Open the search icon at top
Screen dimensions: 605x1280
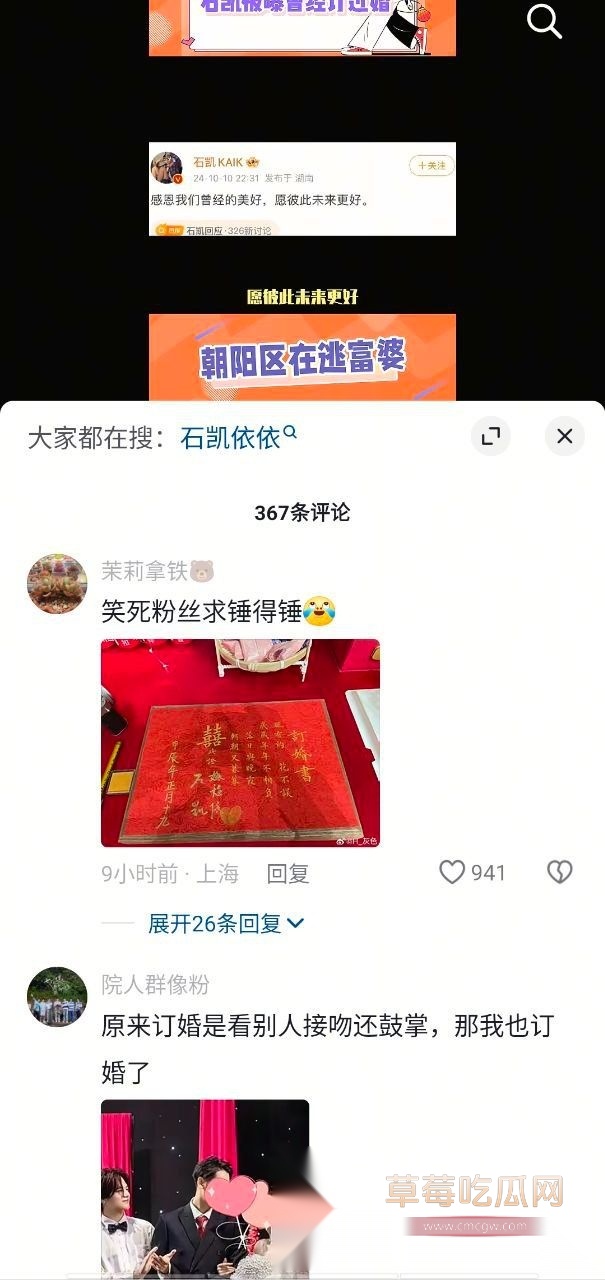click(544, 21)
